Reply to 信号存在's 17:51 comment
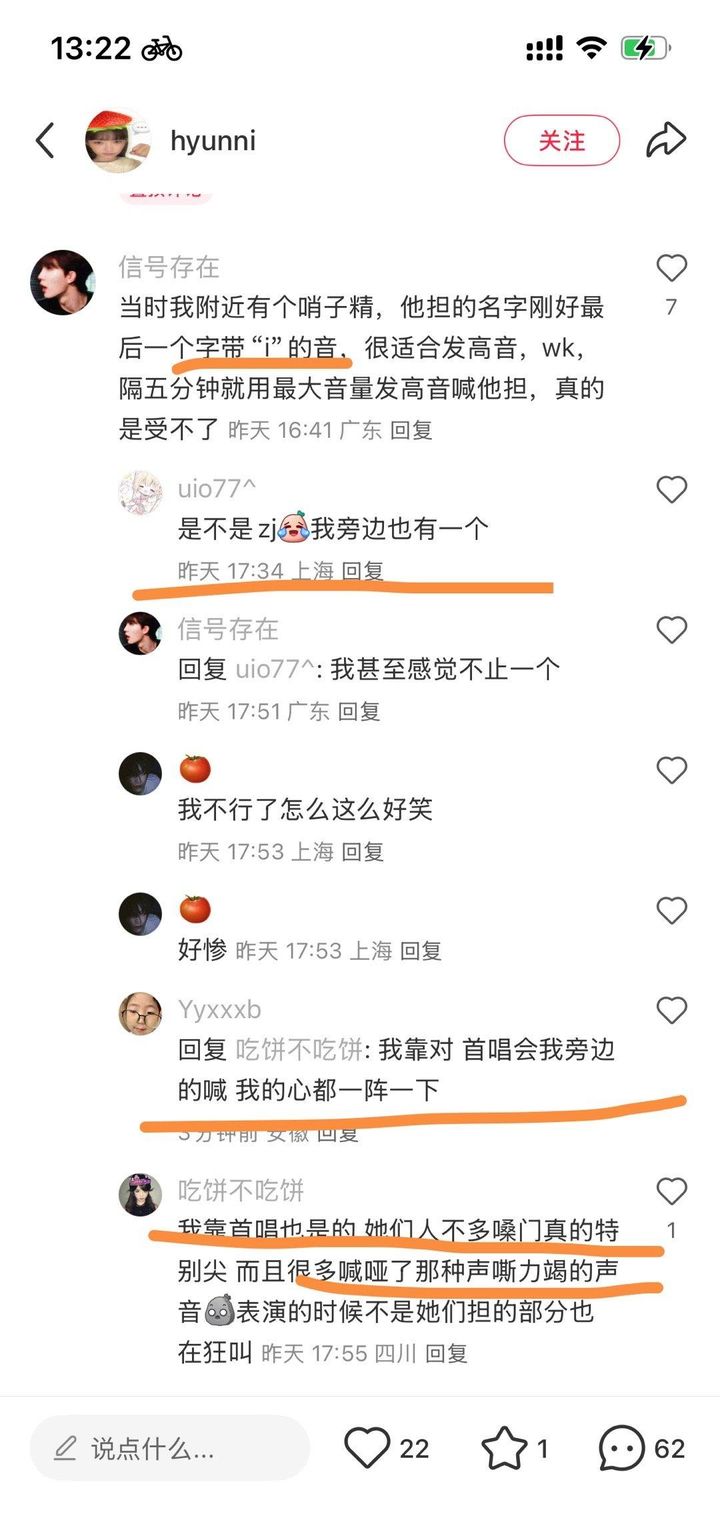The image size is (720, 1522). [x=358, y=712]
